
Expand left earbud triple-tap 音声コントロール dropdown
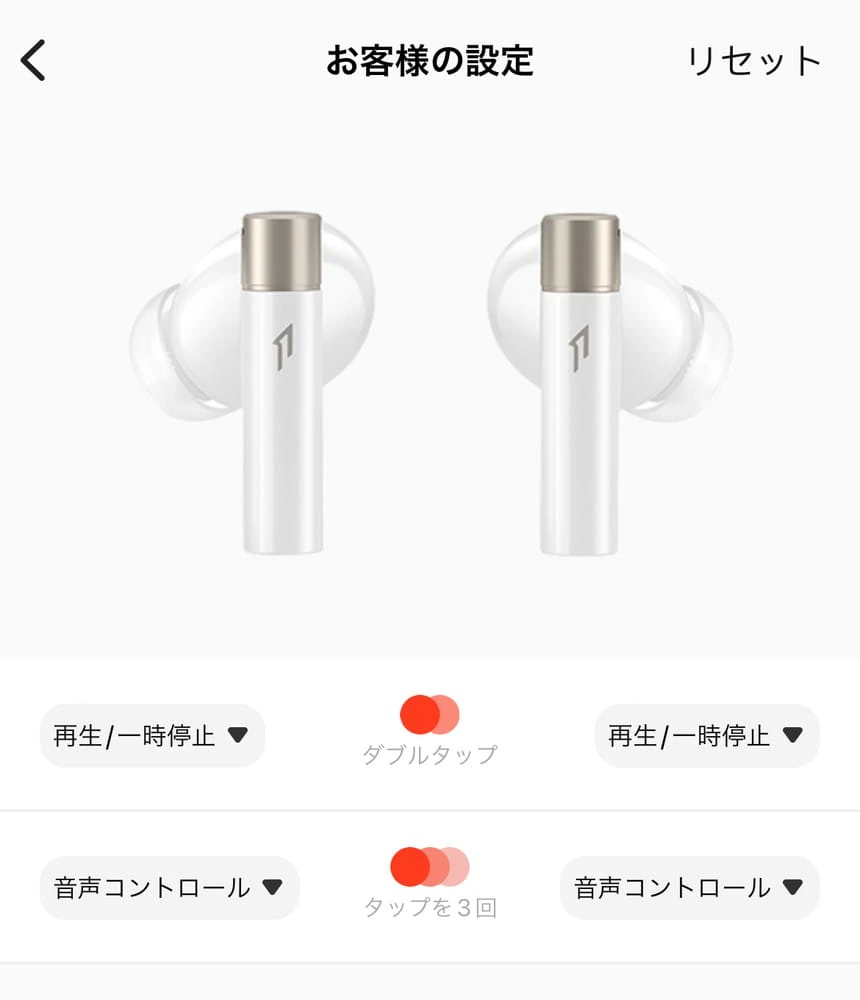pos(169,888)
